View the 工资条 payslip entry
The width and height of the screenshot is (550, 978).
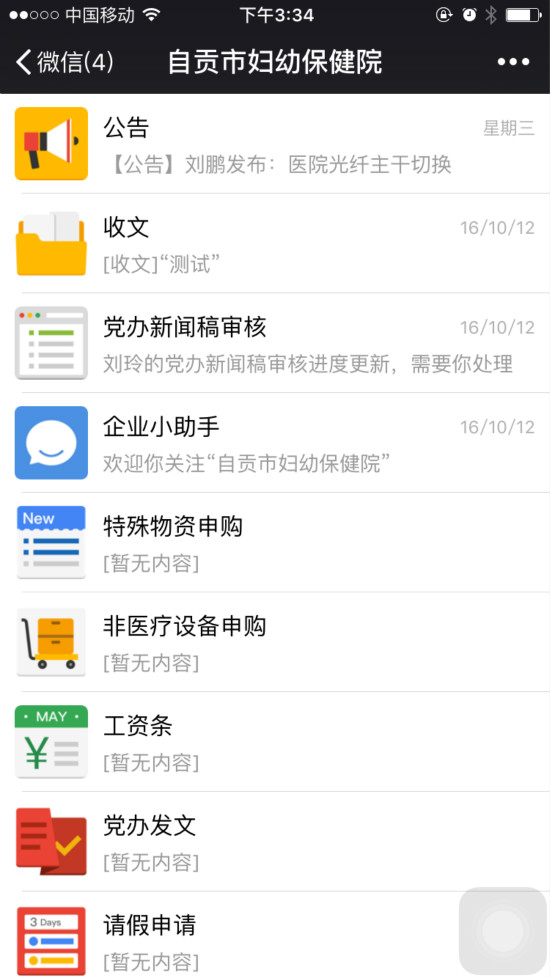(275, 742)
